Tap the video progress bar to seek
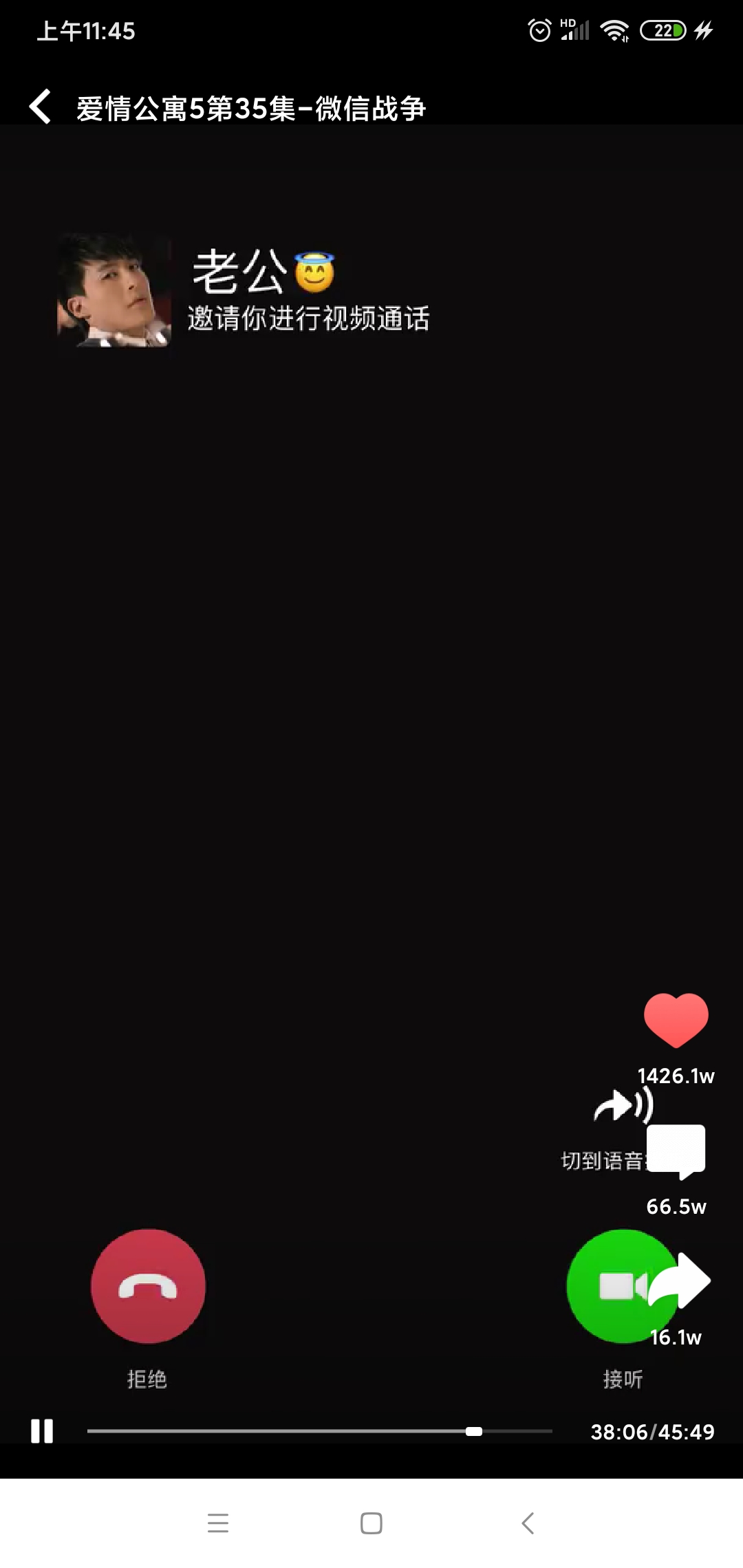This screenshot has width=743, height=1568. (x=319, y=1431)
